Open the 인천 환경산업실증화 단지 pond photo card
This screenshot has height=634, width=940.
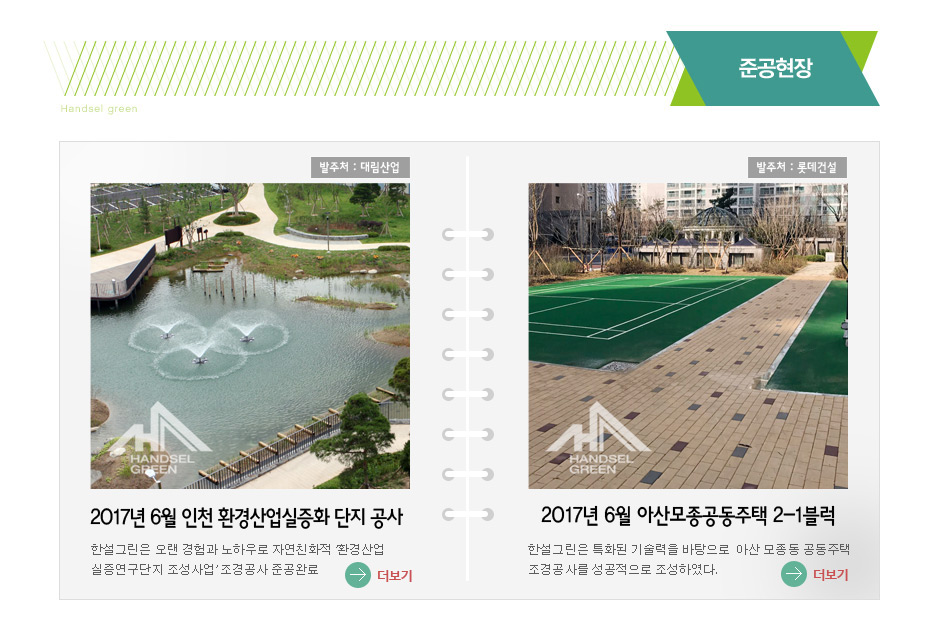pos(250,335)
